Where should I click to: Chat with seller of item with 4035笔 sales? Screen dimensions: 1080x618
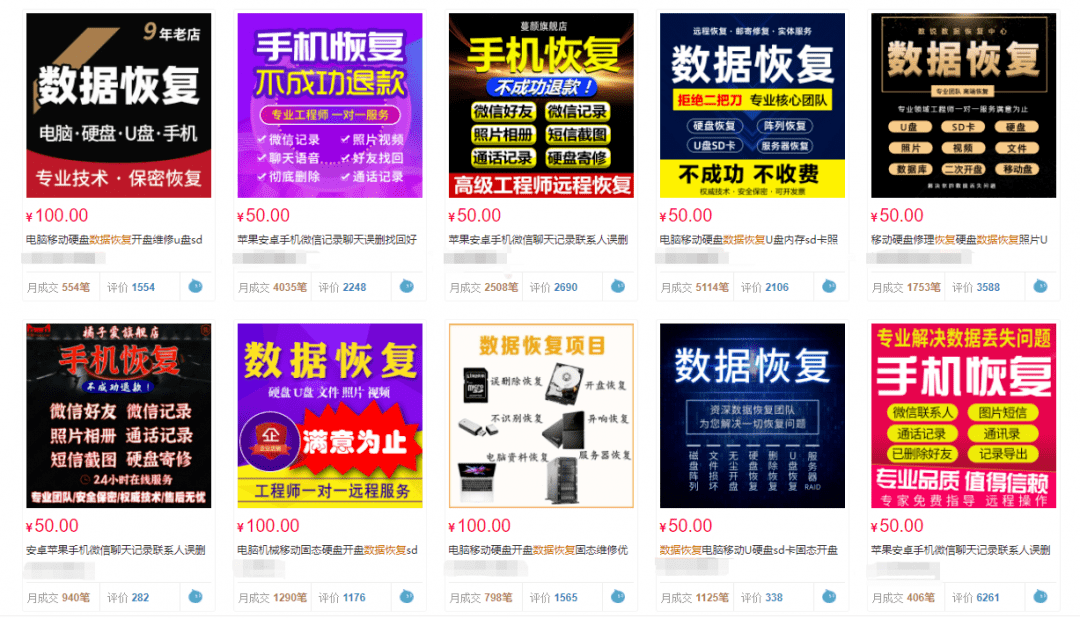pos(406,286)
